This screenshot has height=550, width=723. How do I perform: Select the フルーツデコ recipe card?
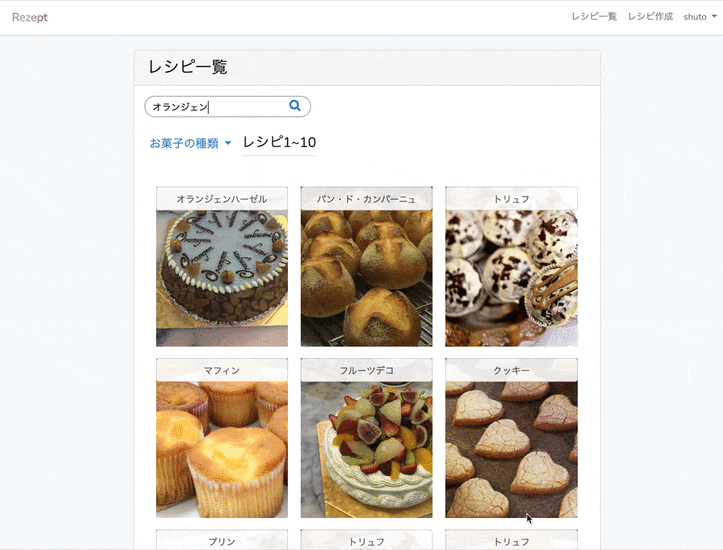pos(366,438)
